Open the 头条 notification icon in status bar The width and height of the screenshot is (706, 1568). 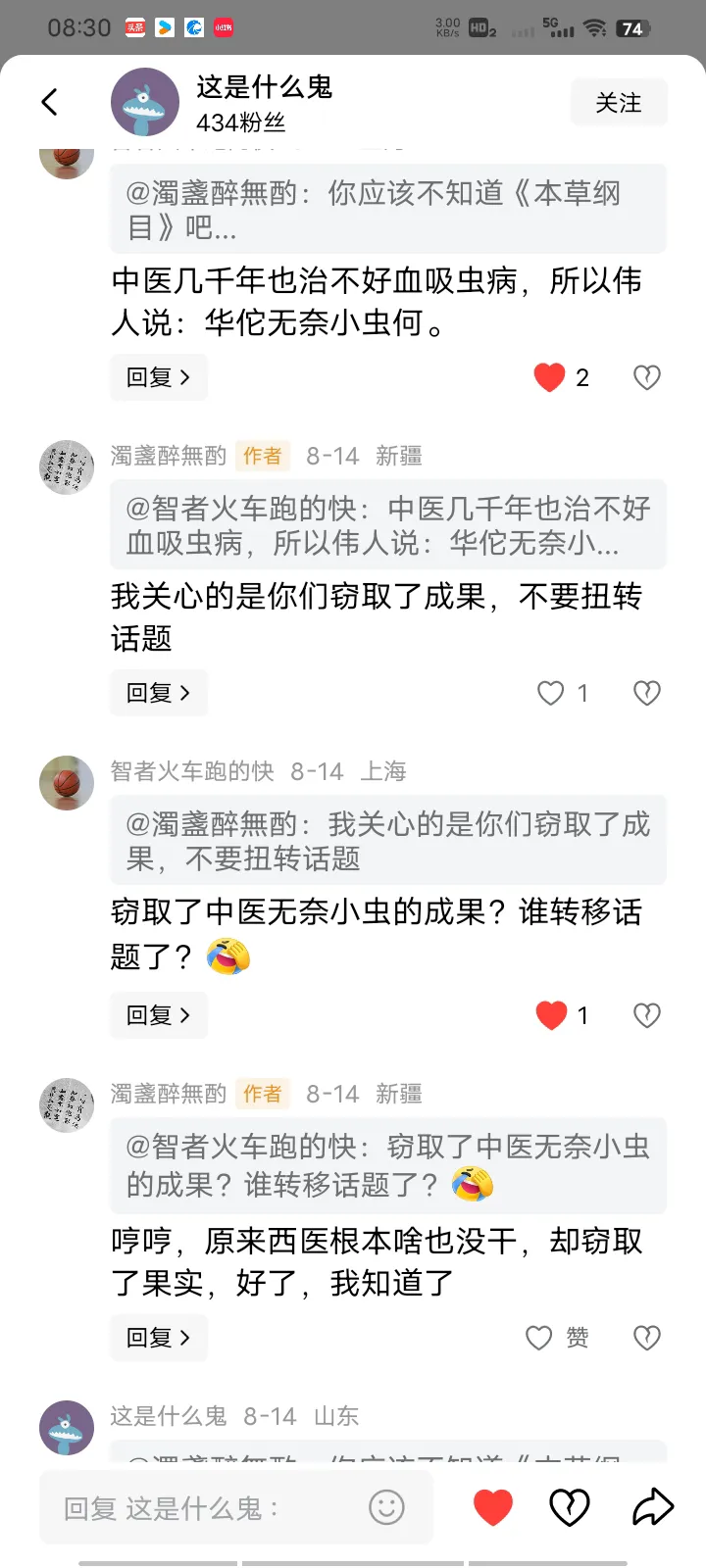click(x=134, y=26)
